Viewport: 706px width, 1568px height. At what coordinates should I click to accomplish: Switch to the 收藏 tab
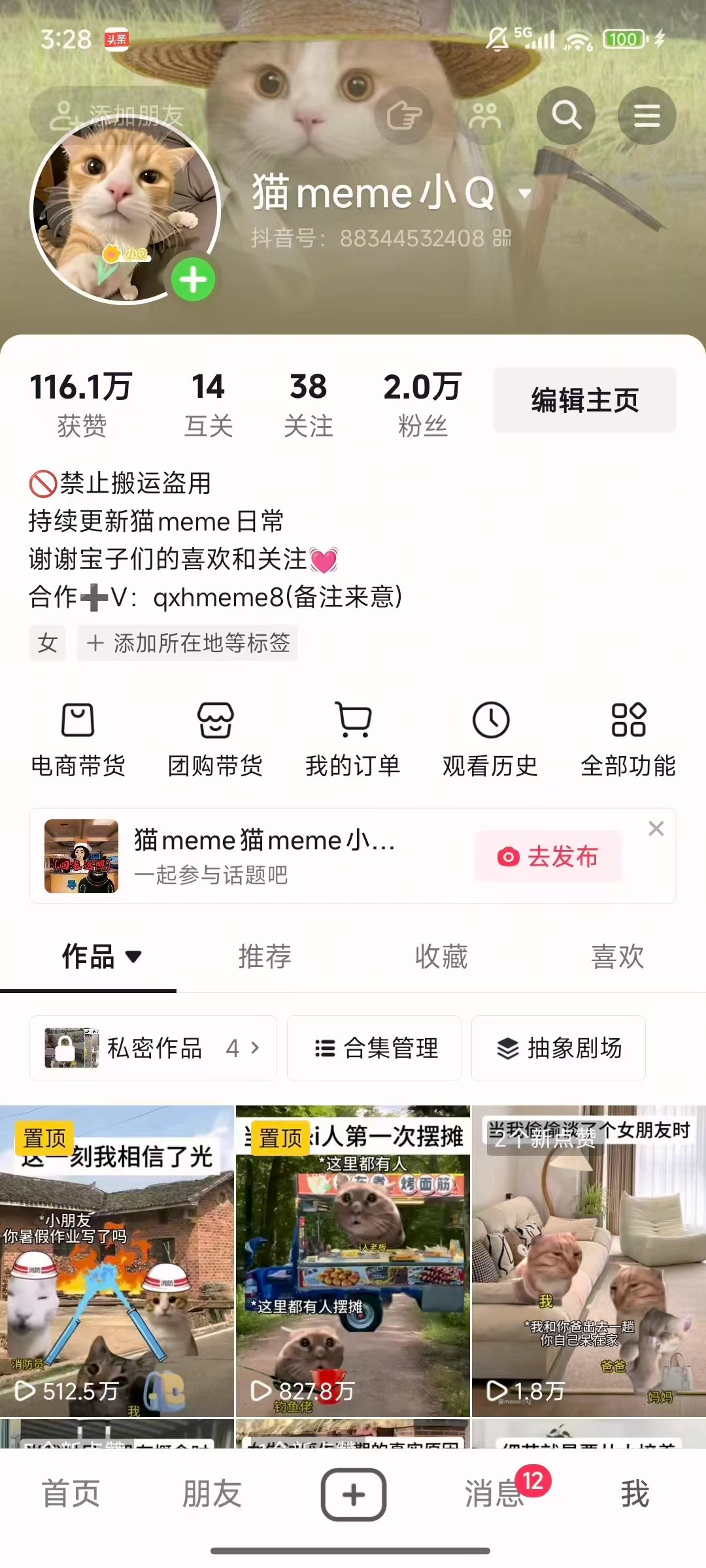(x=441, y=956)
